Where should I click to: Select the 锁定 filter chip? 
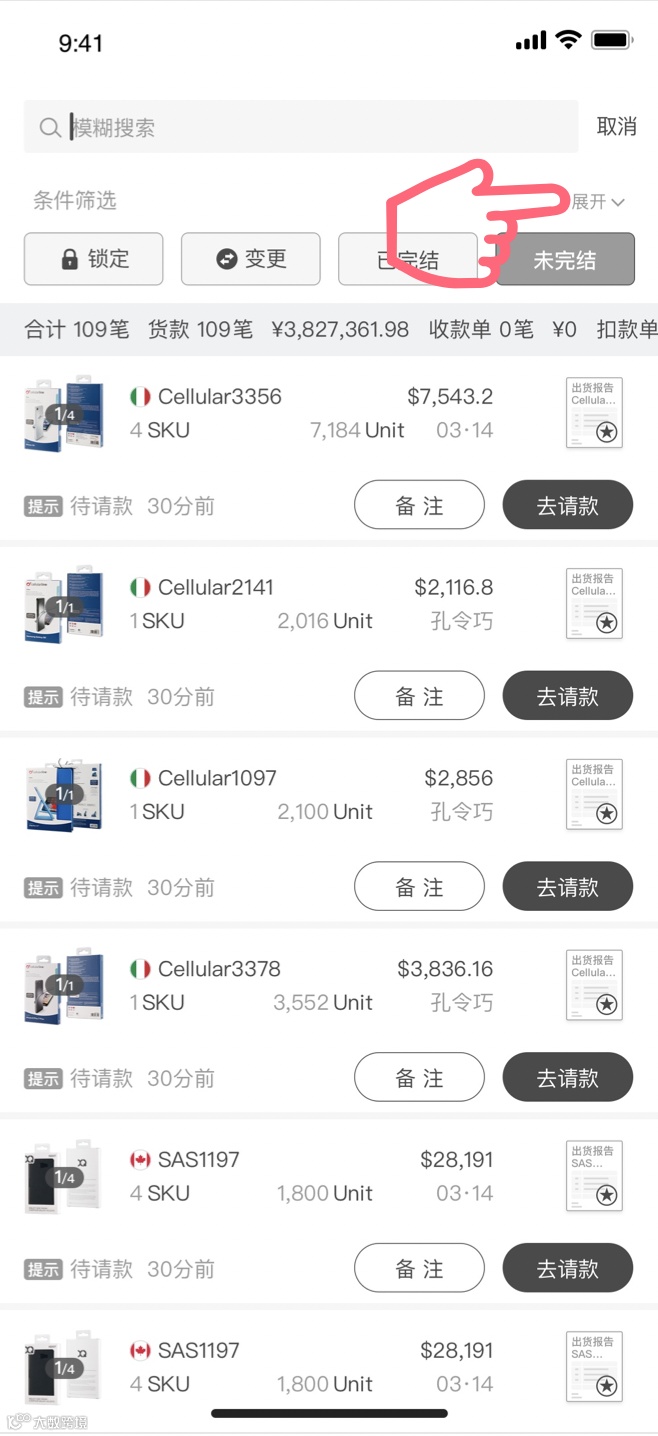[94, 259]
